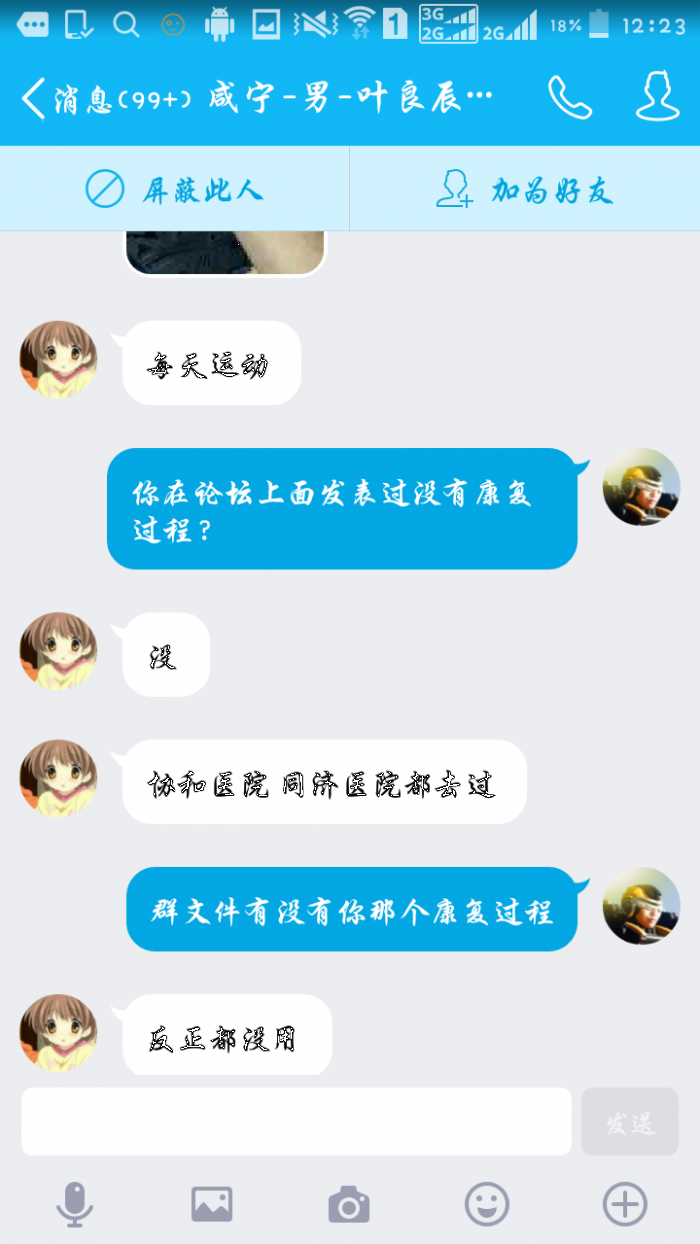Image resolution: width=700 pixels, height=1244 pixels.
Task: Open the partially visible image message
Action: click(x=225, y=252)
